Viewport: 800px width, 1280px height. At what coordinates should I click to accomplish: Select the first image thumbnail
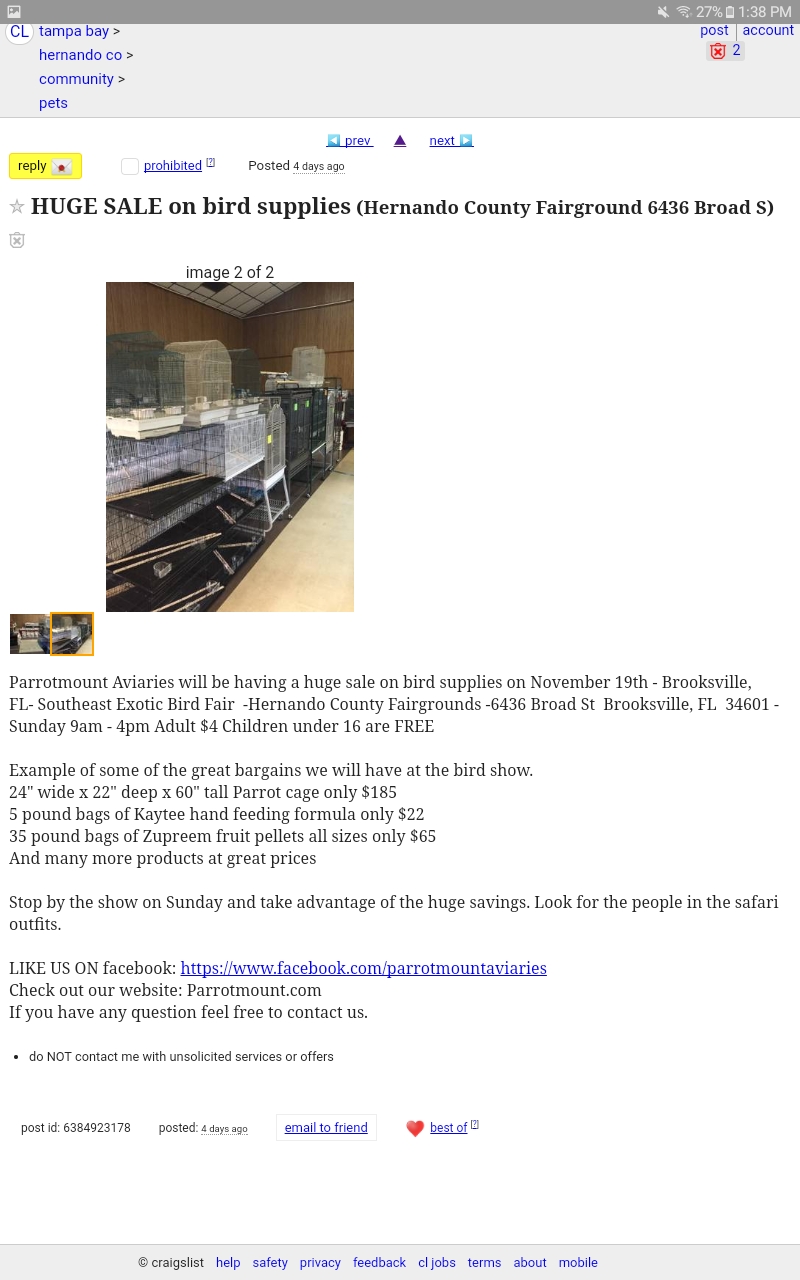coord(30,634)
